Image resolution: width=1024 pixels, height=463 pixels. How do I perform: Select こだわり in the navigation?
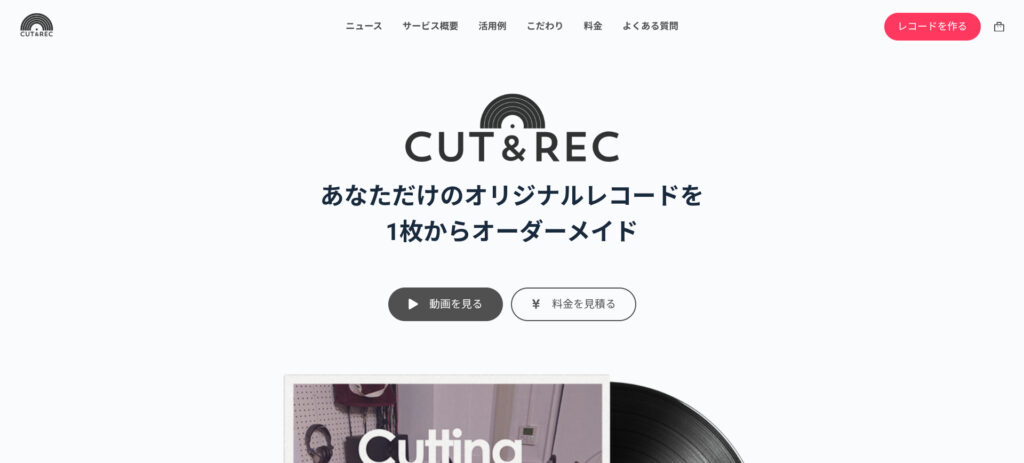click(x=545, y=26)
